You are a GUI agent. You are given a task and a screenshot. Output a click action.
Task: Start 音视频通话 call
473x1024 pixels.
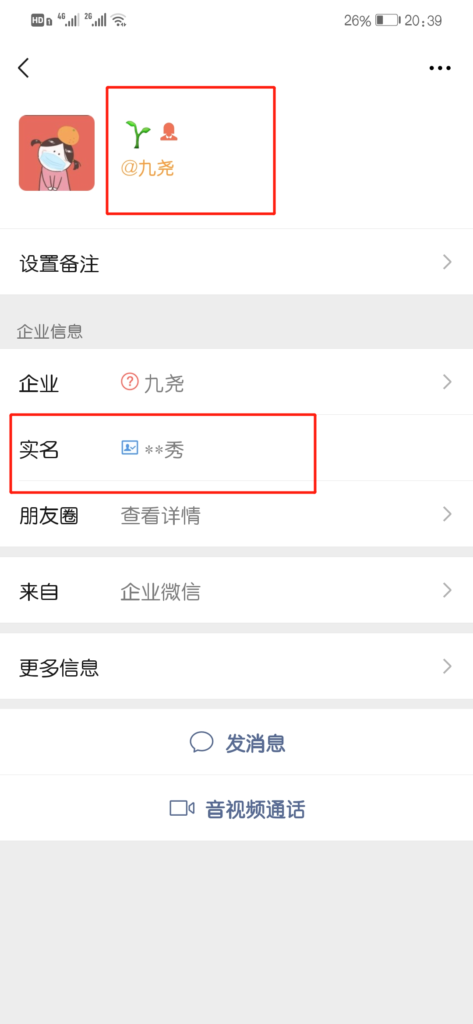(x=236, y=808)
